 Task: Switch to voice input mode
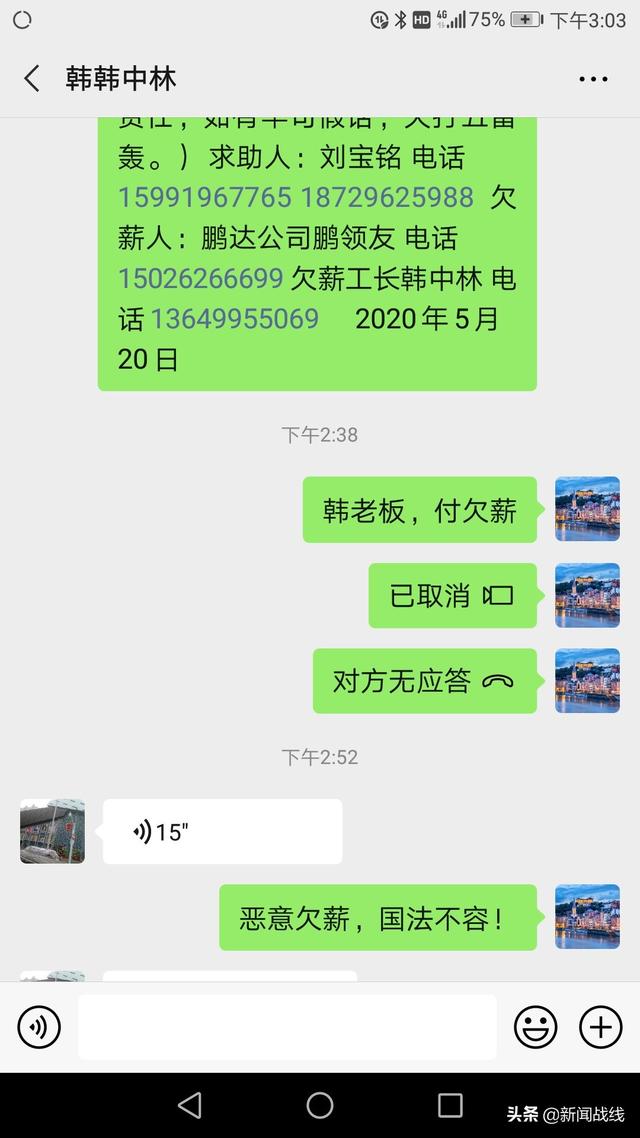point(39,1027)
